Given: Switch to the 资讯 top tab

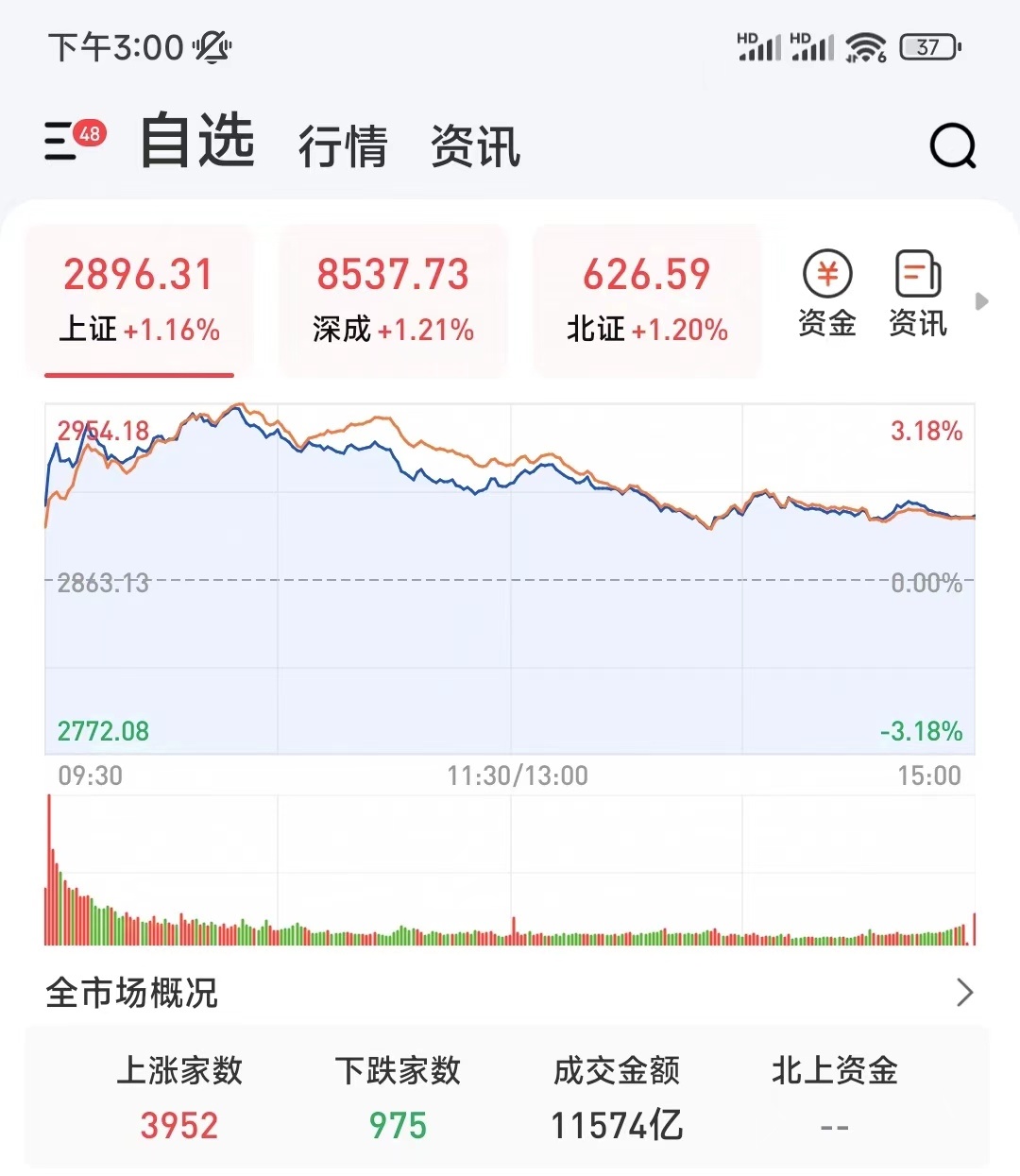Looking at the screenshot, I should click(475, 146).
